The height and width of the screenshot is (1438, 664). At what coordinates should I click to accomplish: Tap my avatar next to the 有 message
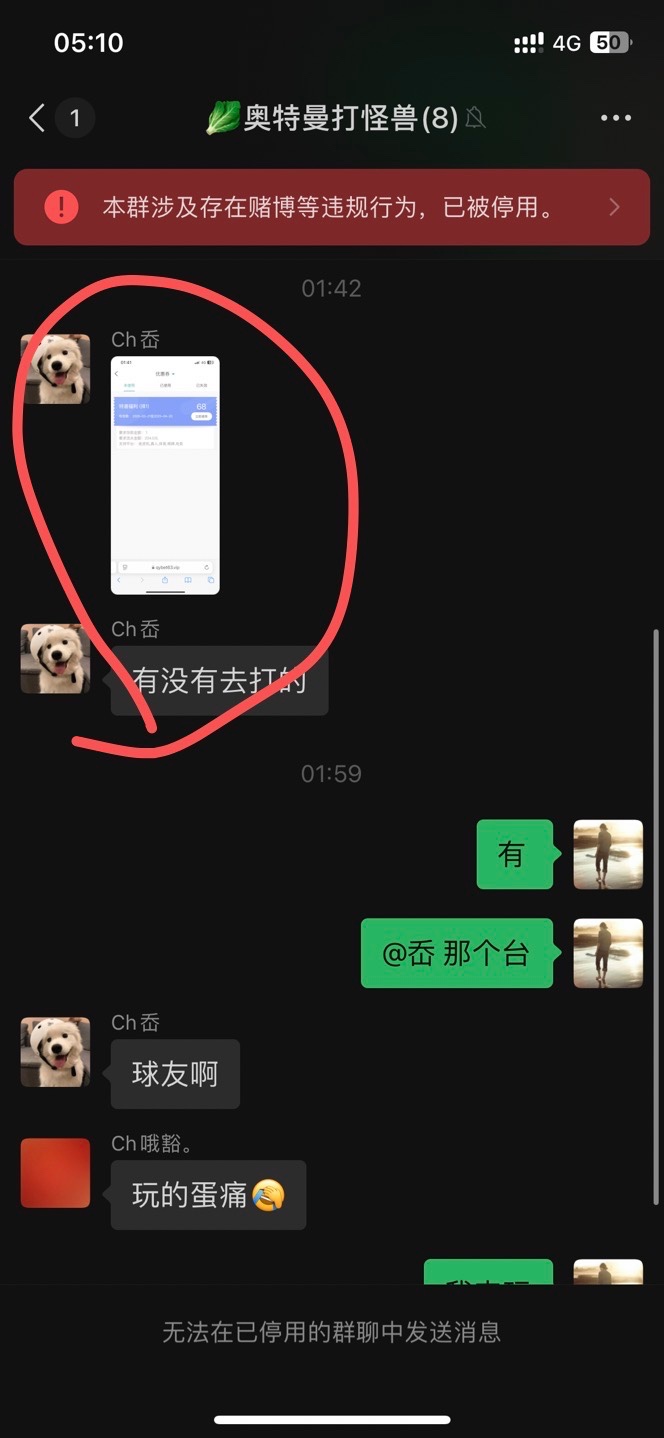[607, 855]
